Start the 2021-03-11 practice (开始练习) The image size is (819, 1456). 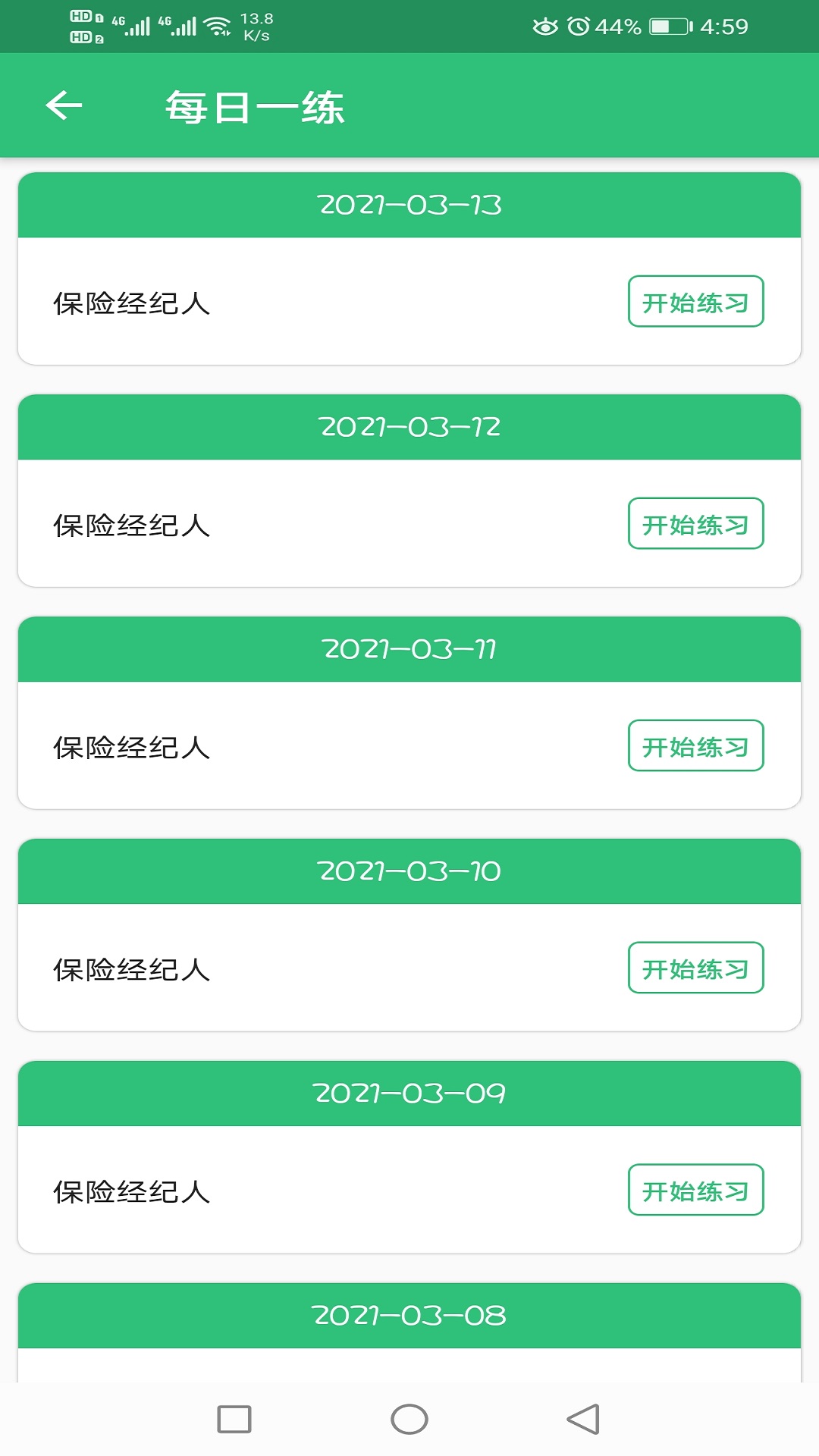click(x=695, y=746)
